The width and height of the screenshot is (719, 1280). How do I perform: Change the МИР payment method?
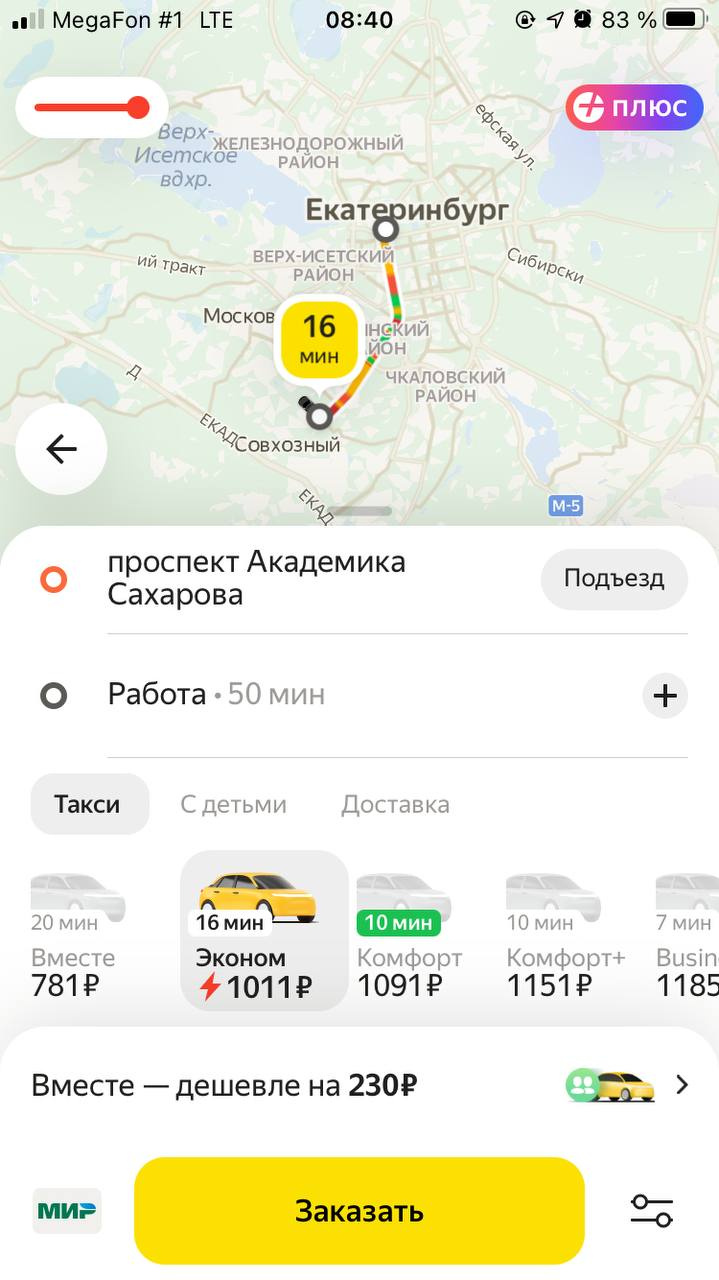(67, 1211)
